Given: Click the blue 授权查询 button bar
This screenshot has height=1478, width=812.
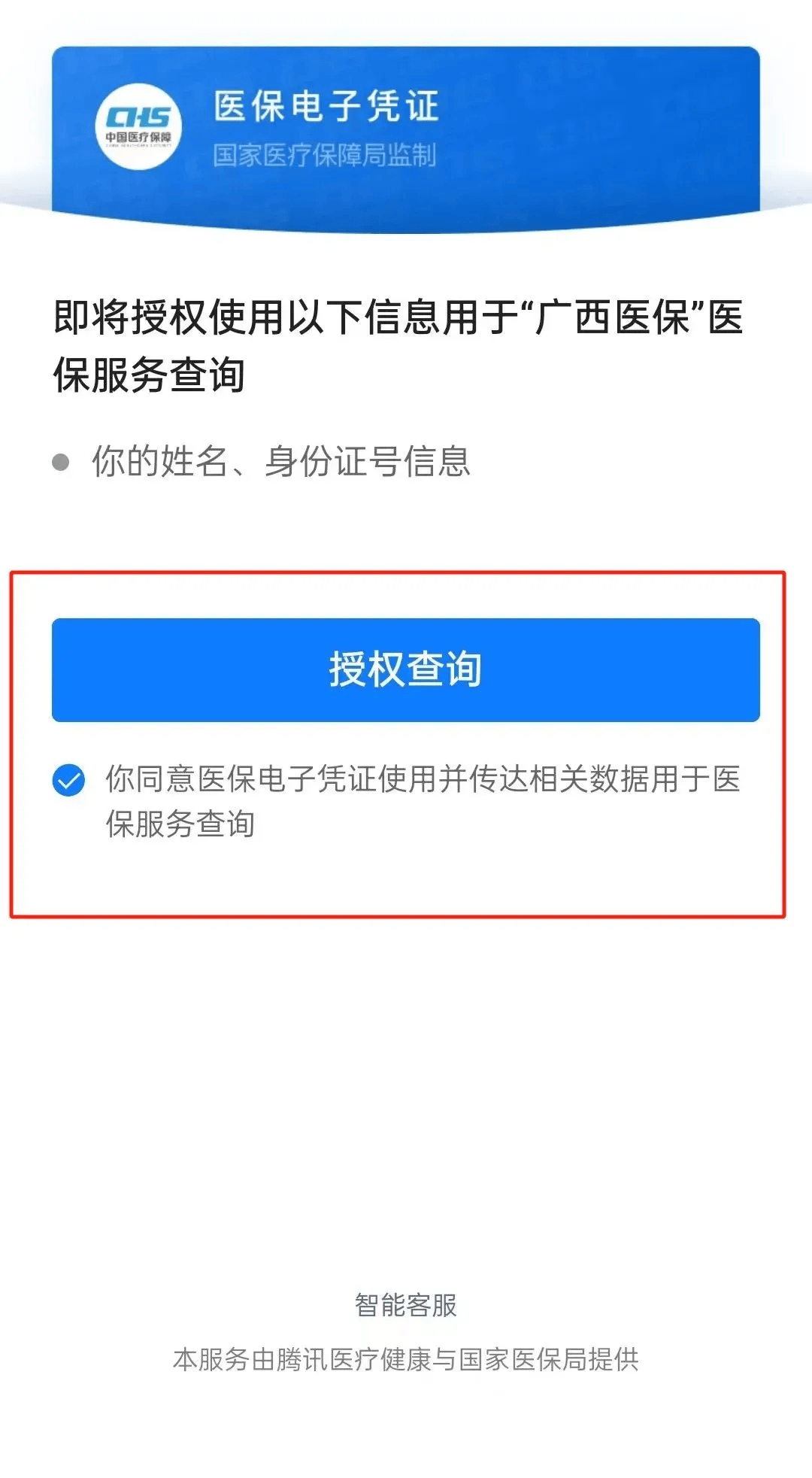Looking at the screenshot, I should (406, 669).
